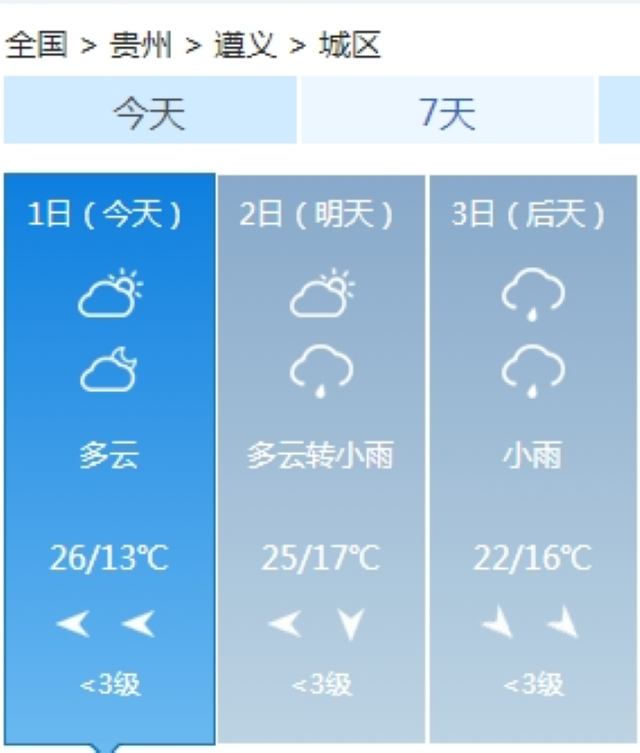The width and height of the screenshot is (640, 753).
Task: Switch to the 今天 forecast tab
Action: 149,112
